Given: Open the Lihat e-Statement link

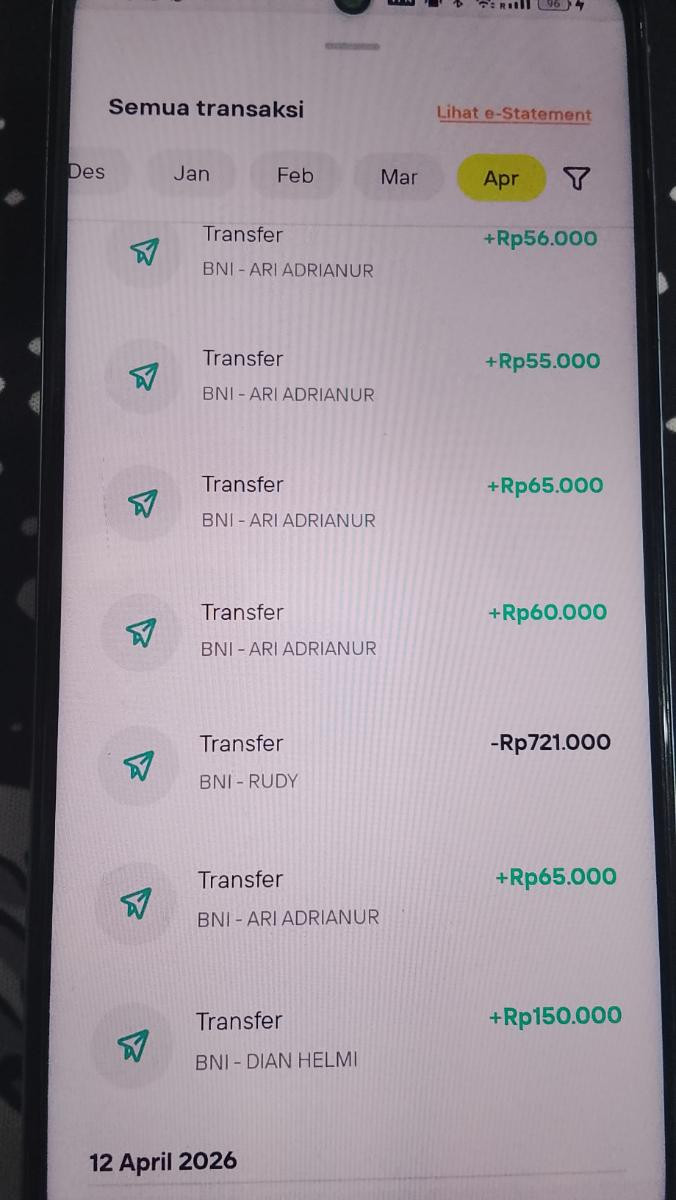Looking at the screenshot, I should tap(514, 114).
